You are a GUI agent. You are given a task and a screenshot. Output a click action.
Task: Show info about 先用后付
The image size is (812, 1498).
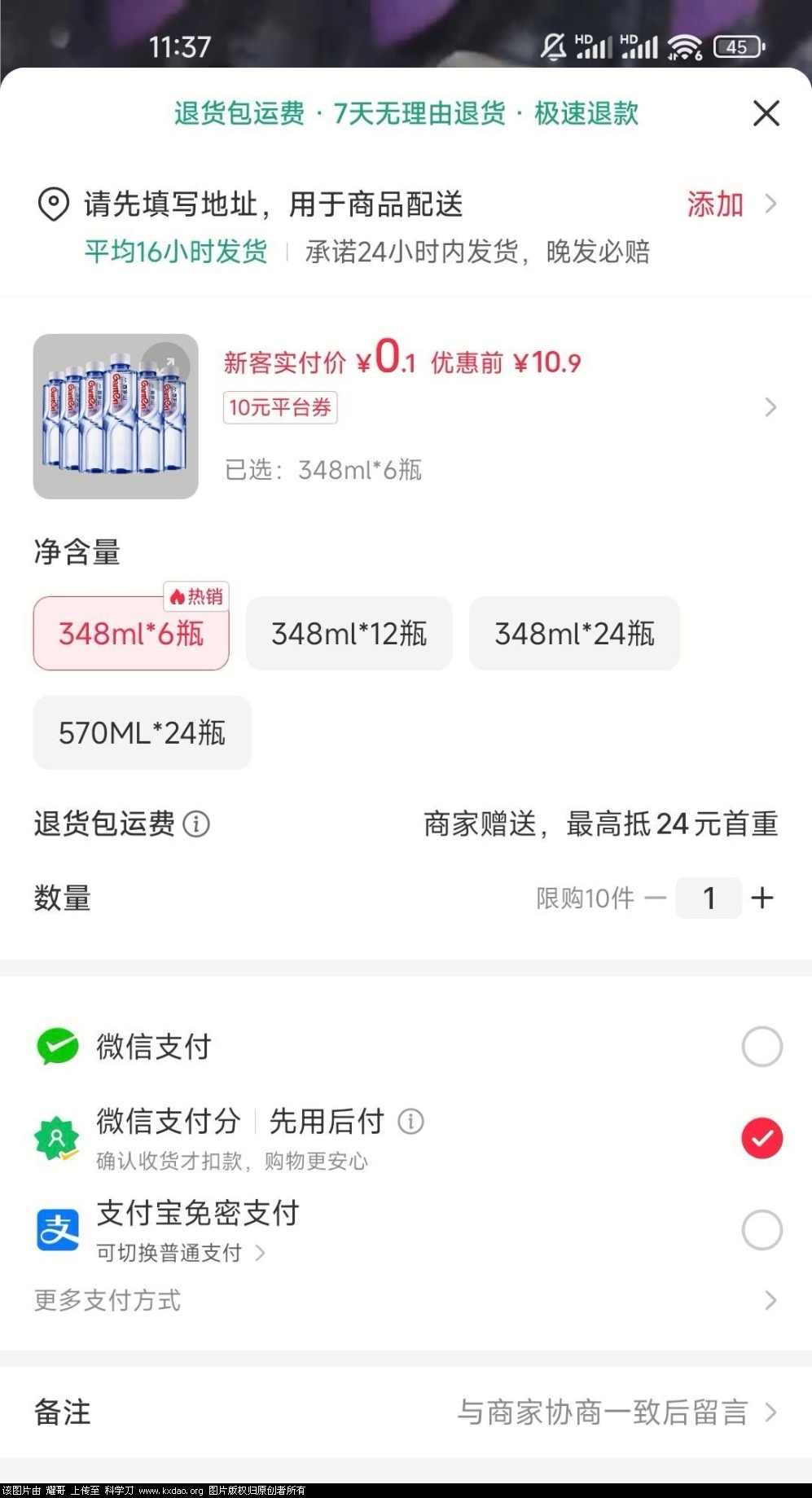410,1122
